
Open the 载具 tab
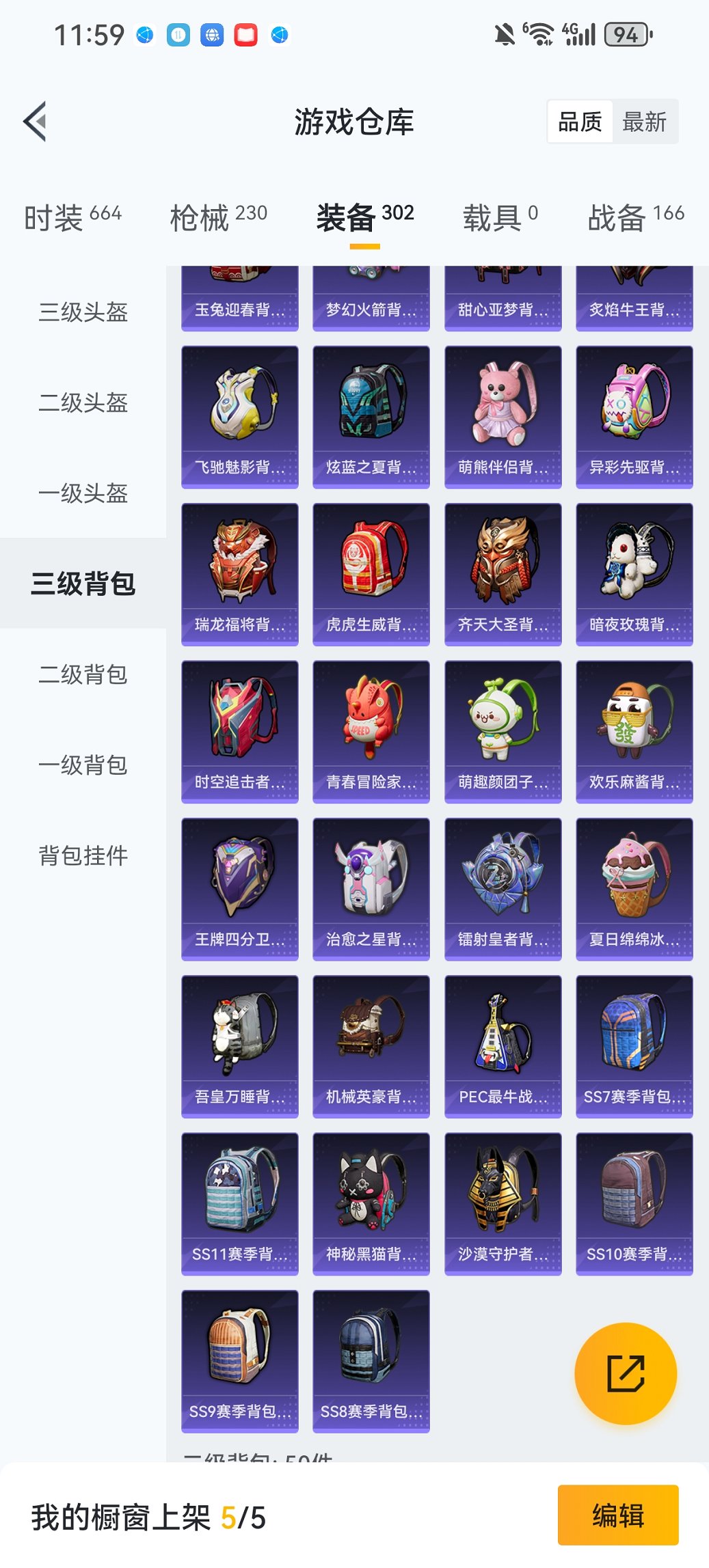tap(500, 217)
